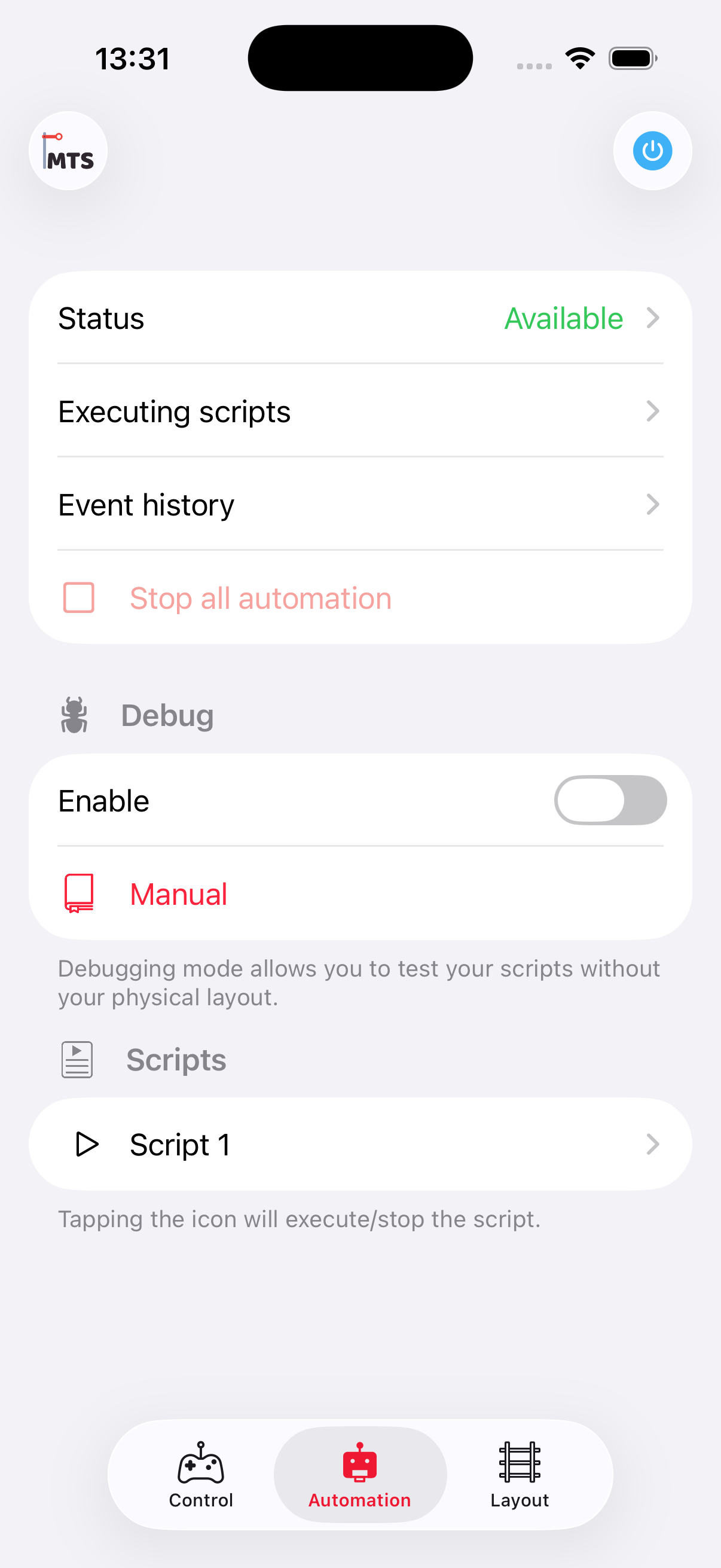
Task: Switch to the Control tab
Action: coord(201,1474)
